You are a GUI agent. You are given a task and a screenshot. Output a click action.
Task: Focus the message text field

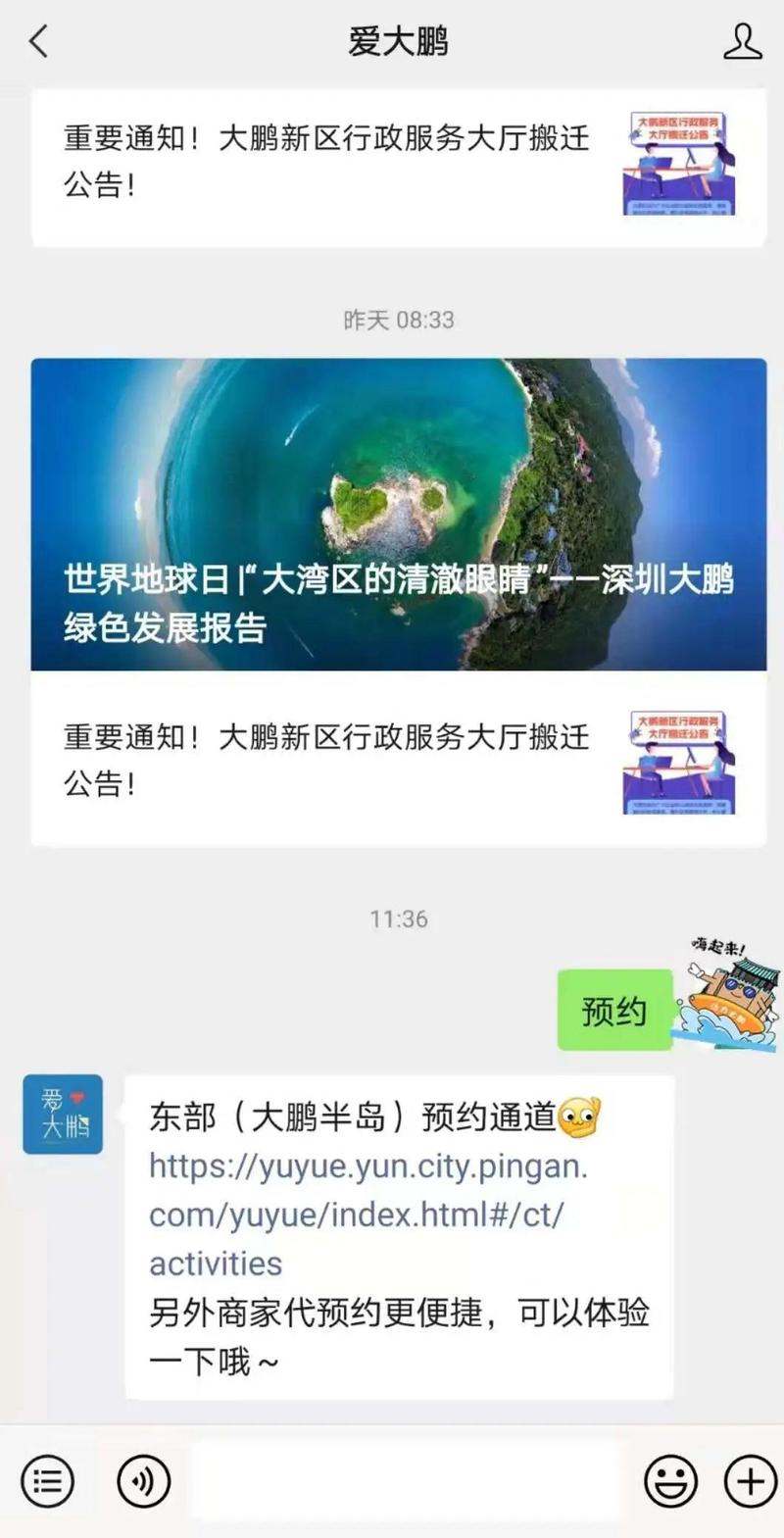point(407,1481)
